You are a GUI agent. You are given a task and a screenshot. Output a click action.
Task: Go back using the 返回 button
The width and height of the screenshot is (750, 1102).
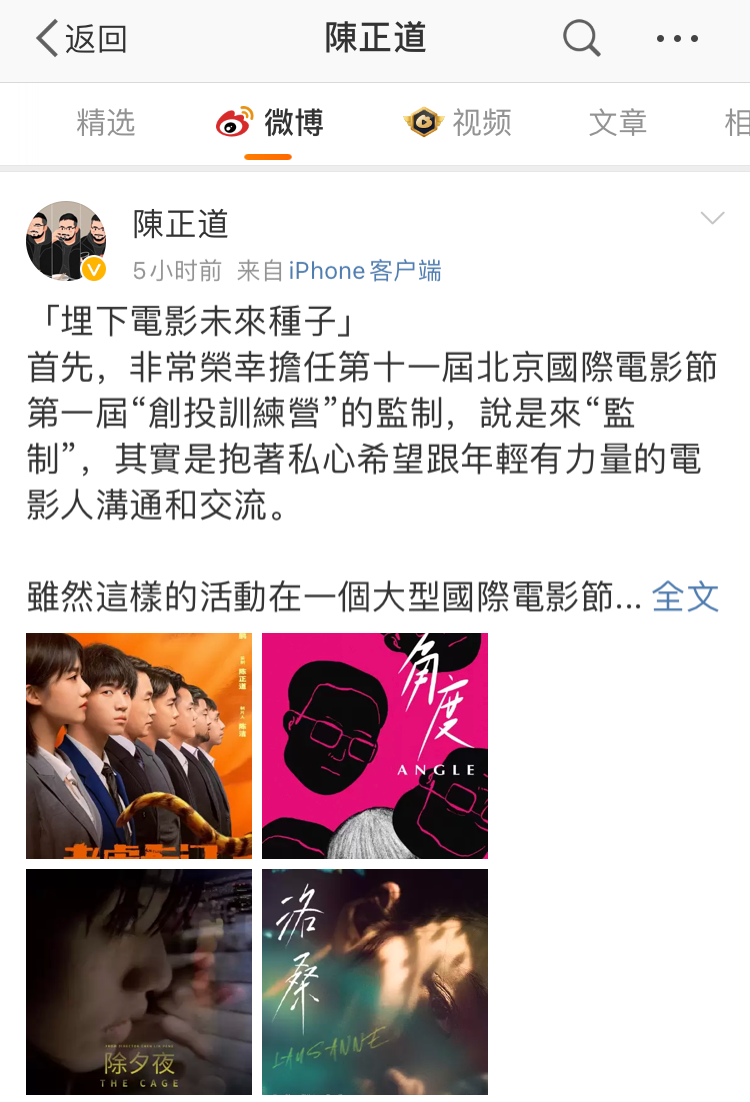point(82,39)
